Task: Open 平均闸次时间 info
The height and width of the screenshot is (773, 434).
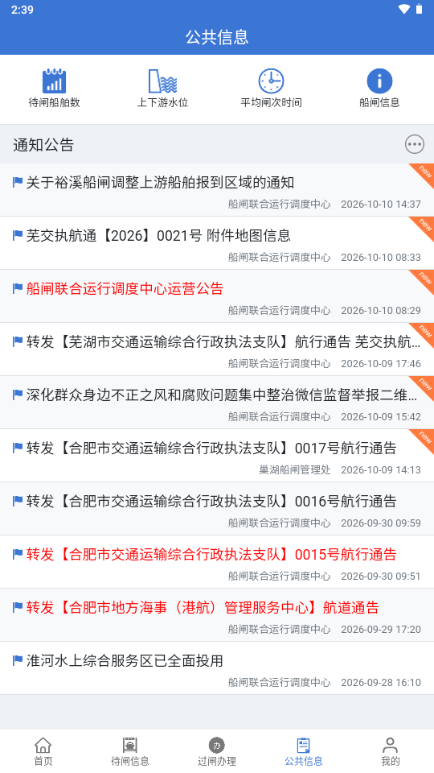Action: [x=271, y=89]
